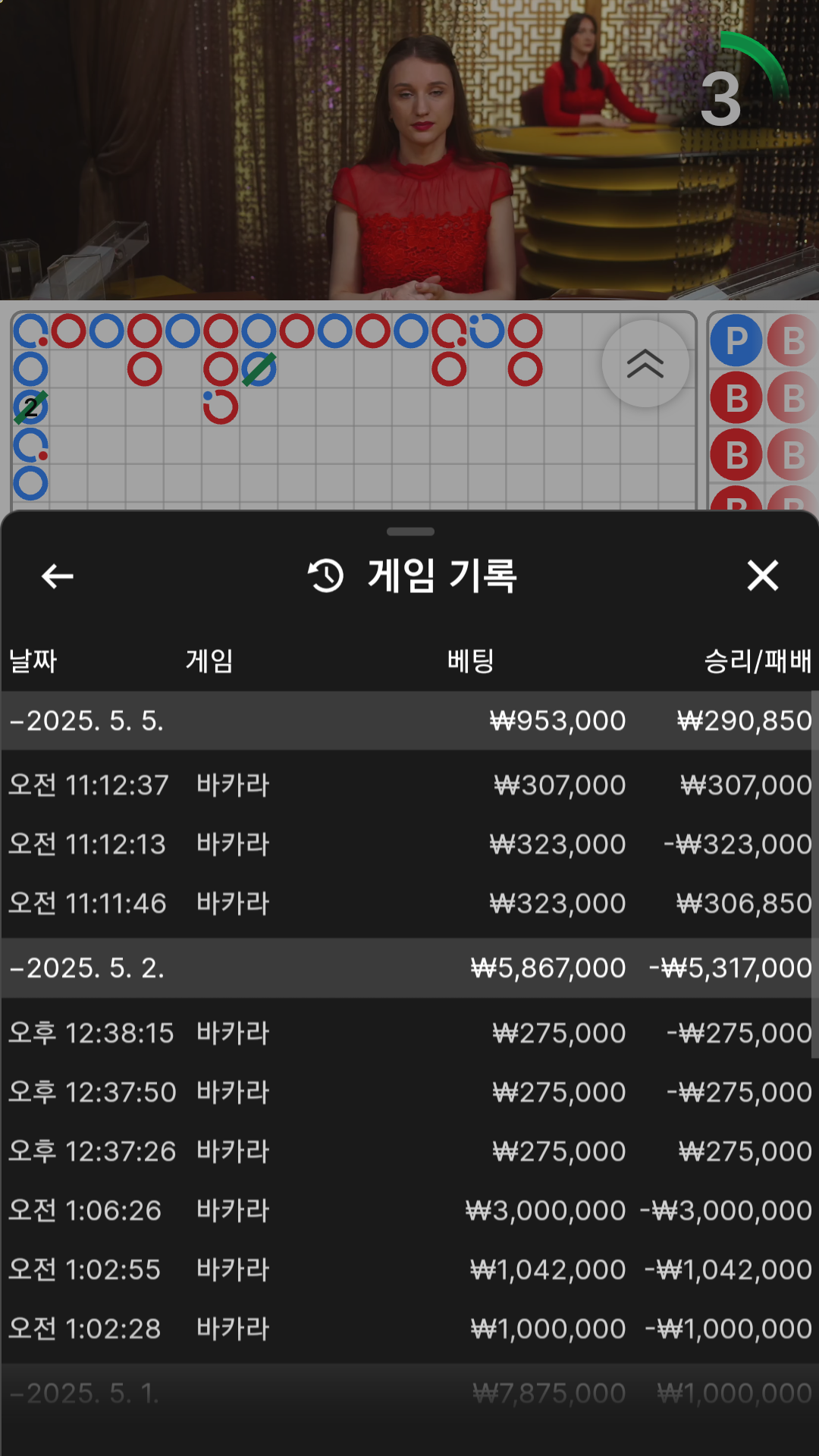
Task: View the 오전 1:02:28 round details
Action: [409, 1329]
